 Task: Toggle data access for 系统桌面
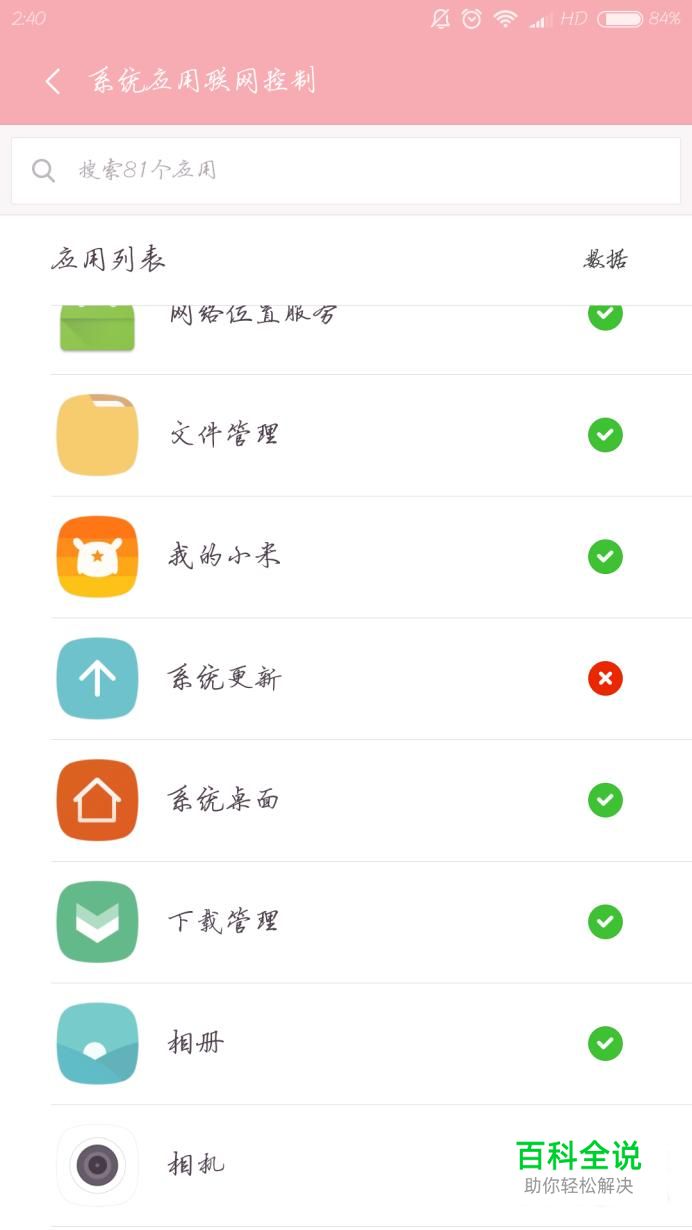coord(605,800)
